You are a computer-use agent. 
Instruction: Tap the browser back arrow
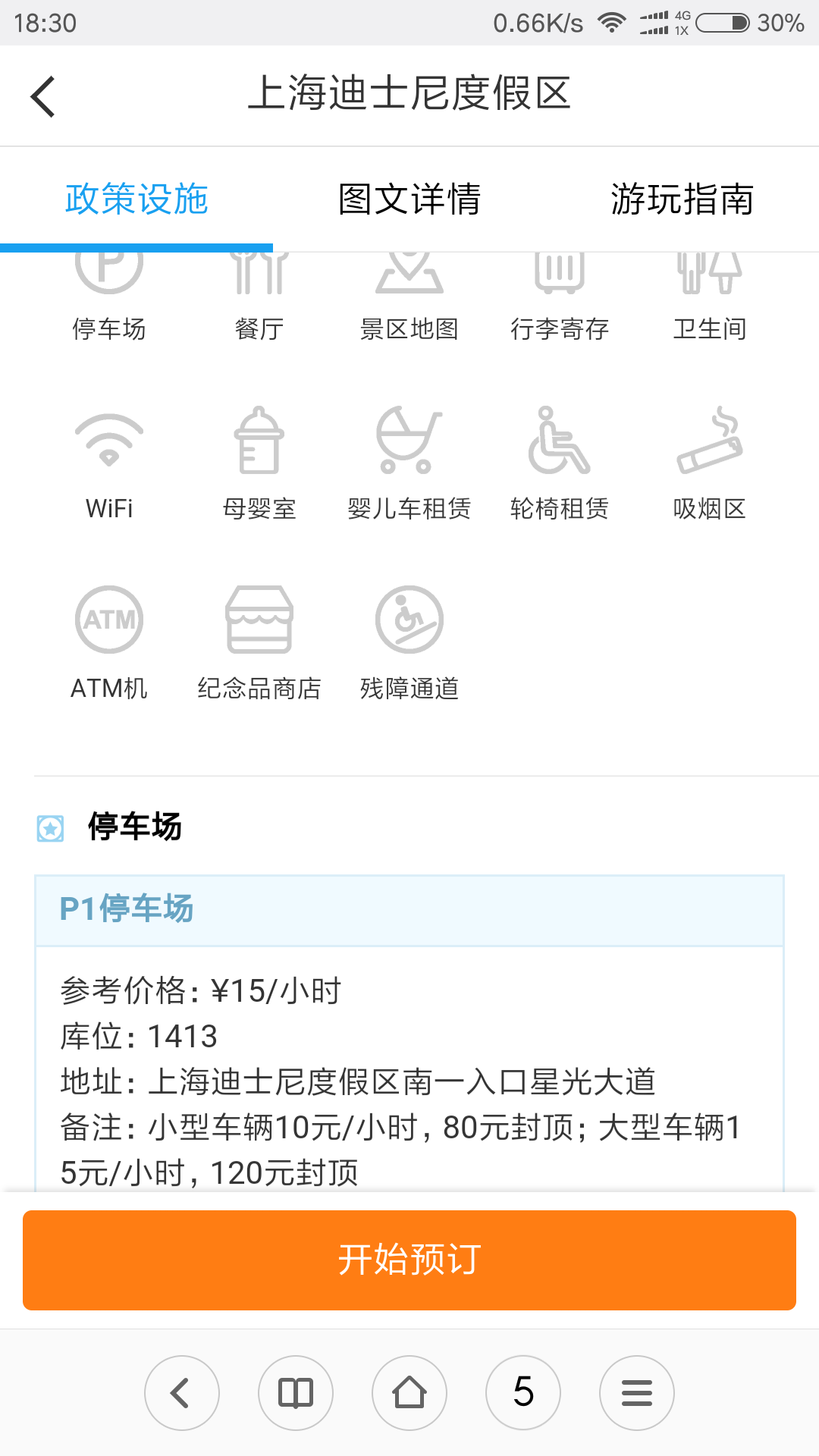click(x=182, y=1393)
